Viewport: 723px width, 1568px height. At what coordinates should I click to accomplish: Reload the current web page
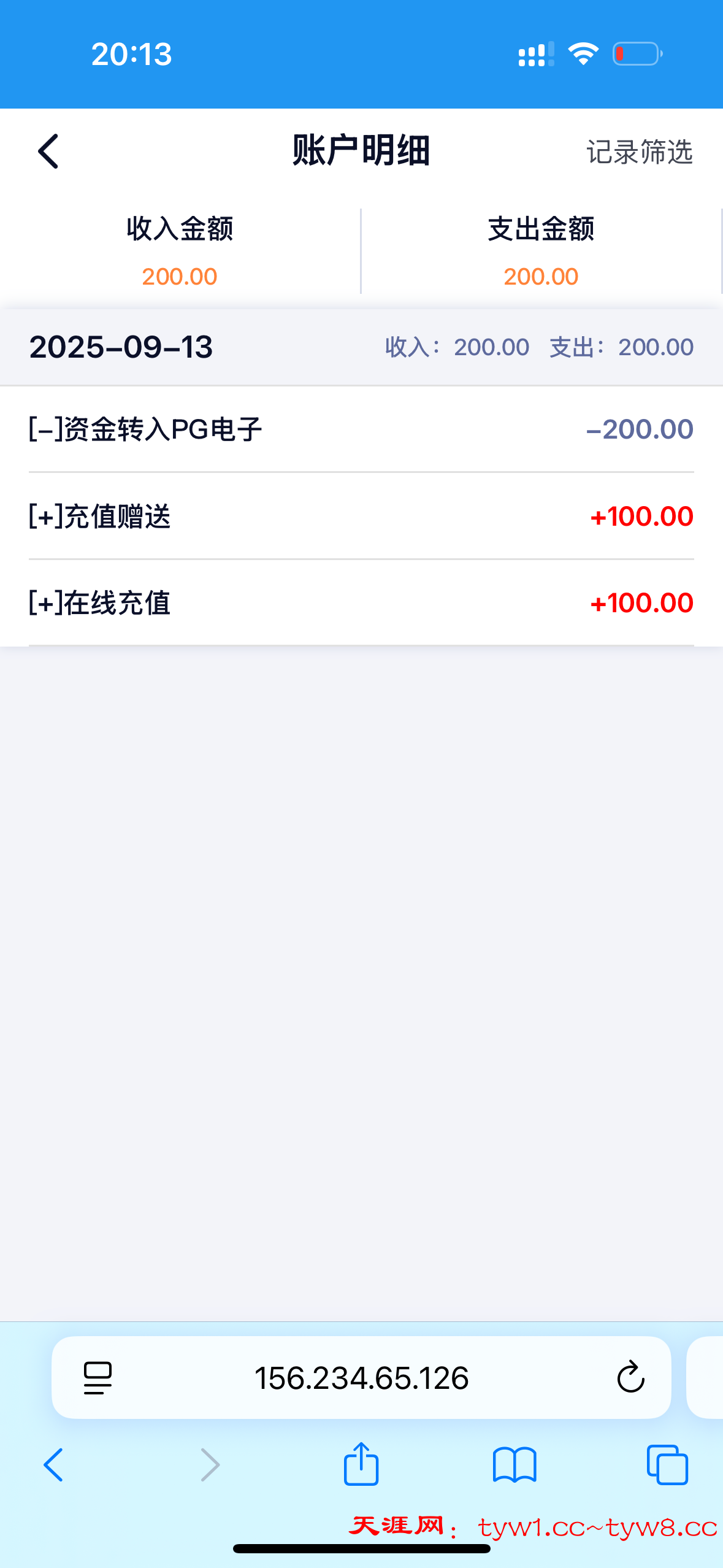630,1378
